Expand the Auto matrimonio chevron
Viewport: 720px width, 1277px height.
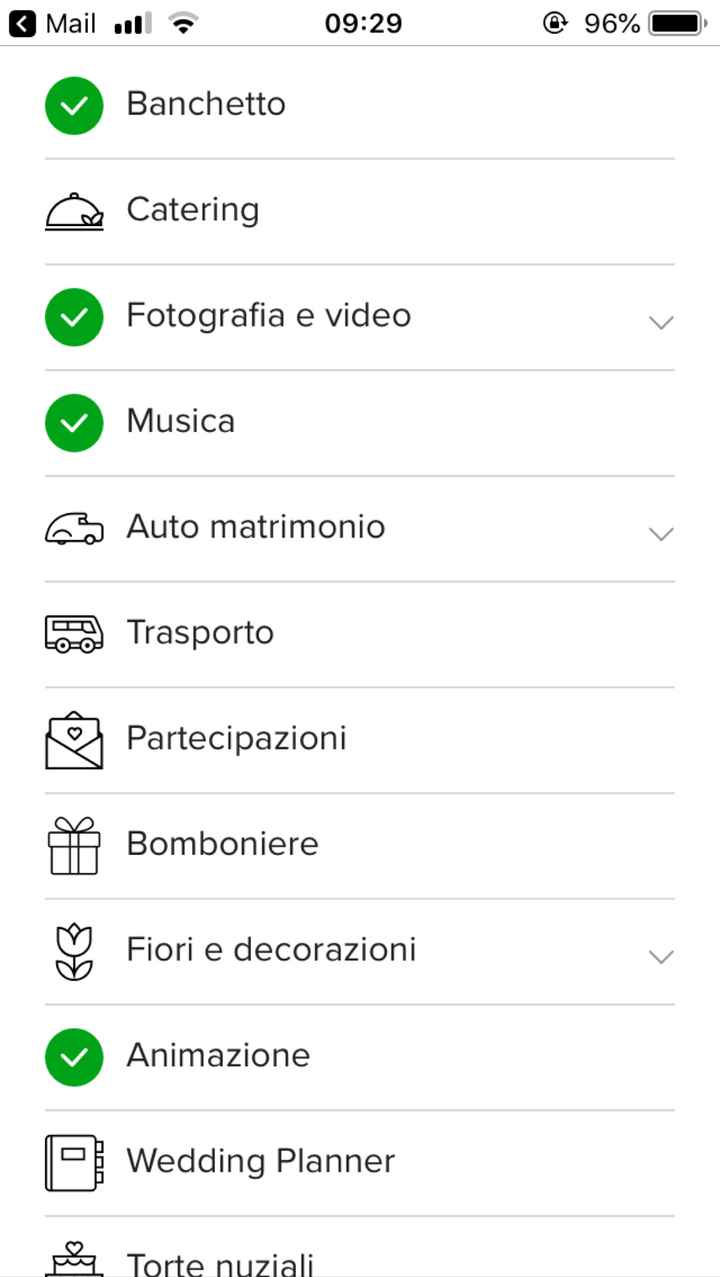[660, 533]
